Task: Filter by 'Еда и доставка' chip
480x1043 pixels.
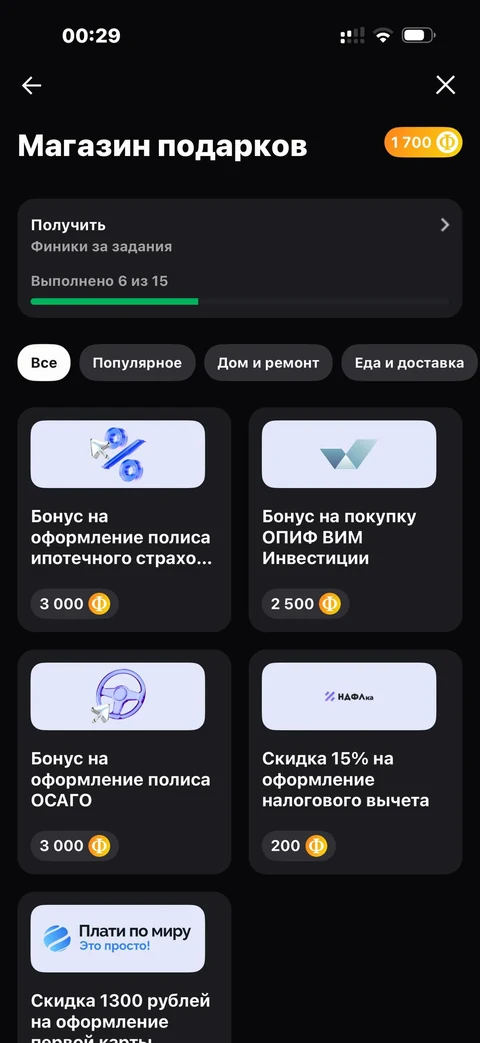Action: [409, 363]
